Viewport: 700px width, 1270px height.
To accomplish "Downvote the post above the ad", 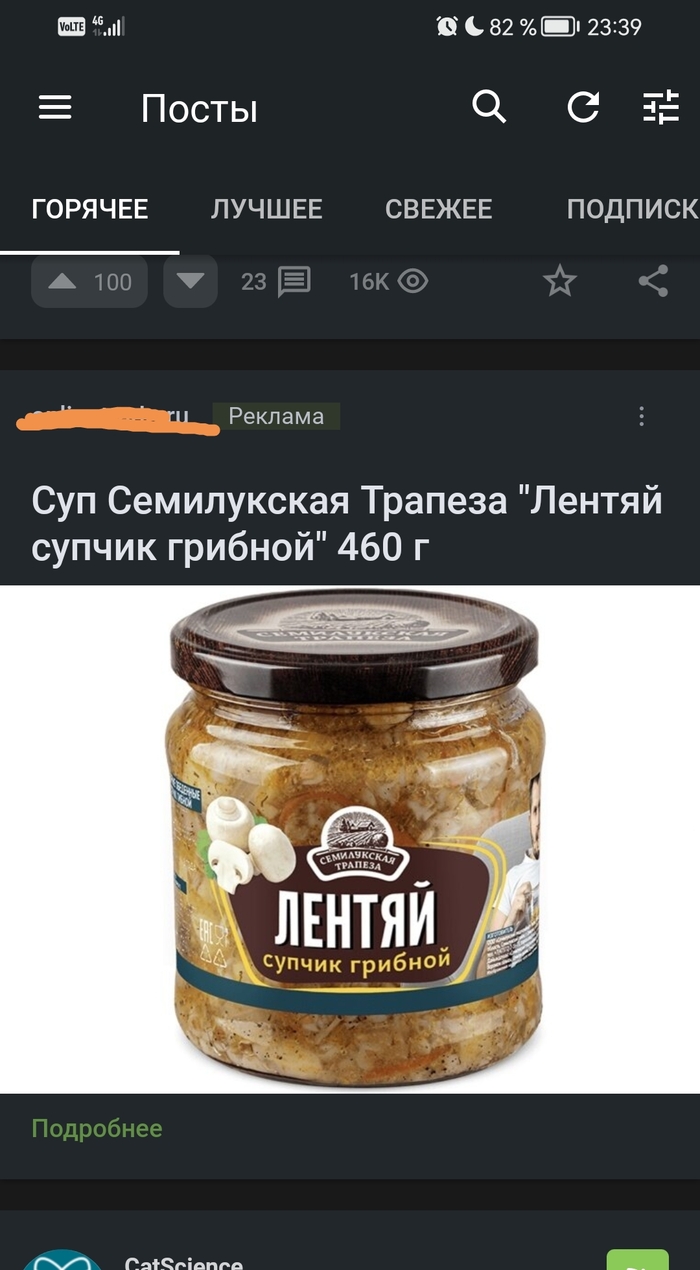I will (190, 282).
